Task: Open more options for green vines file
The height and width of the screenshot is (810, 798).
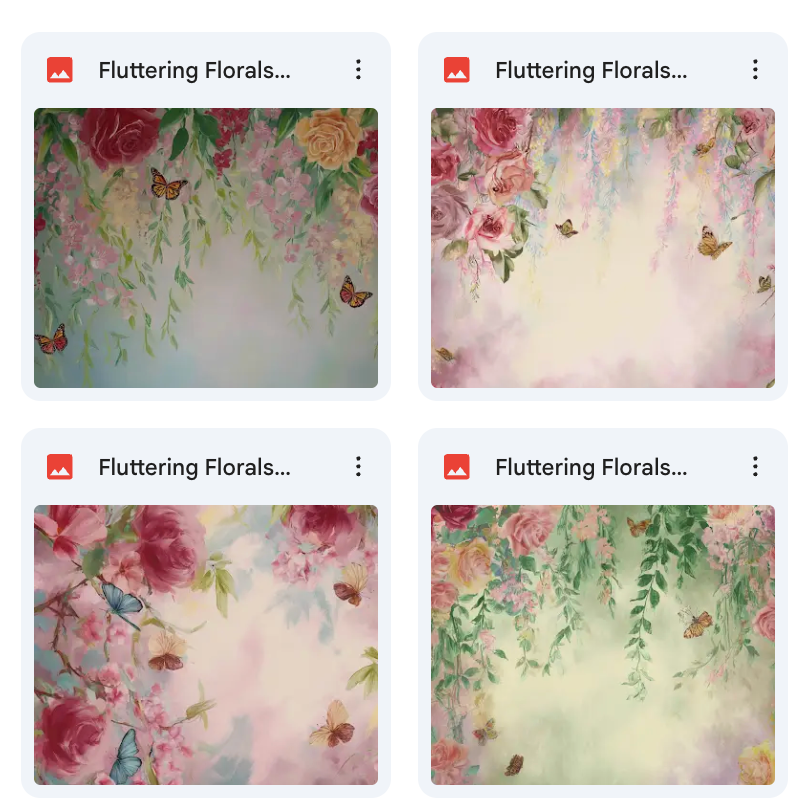Action: 755,467
